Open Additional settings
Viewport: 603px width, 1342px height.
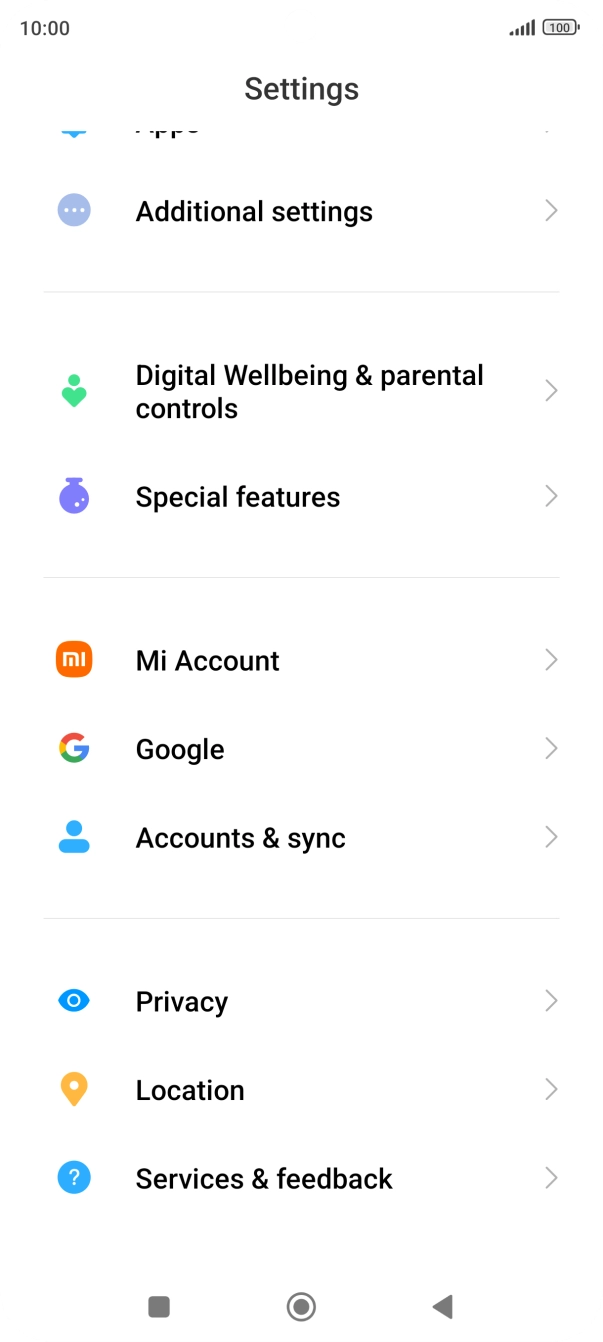point(301,211)
